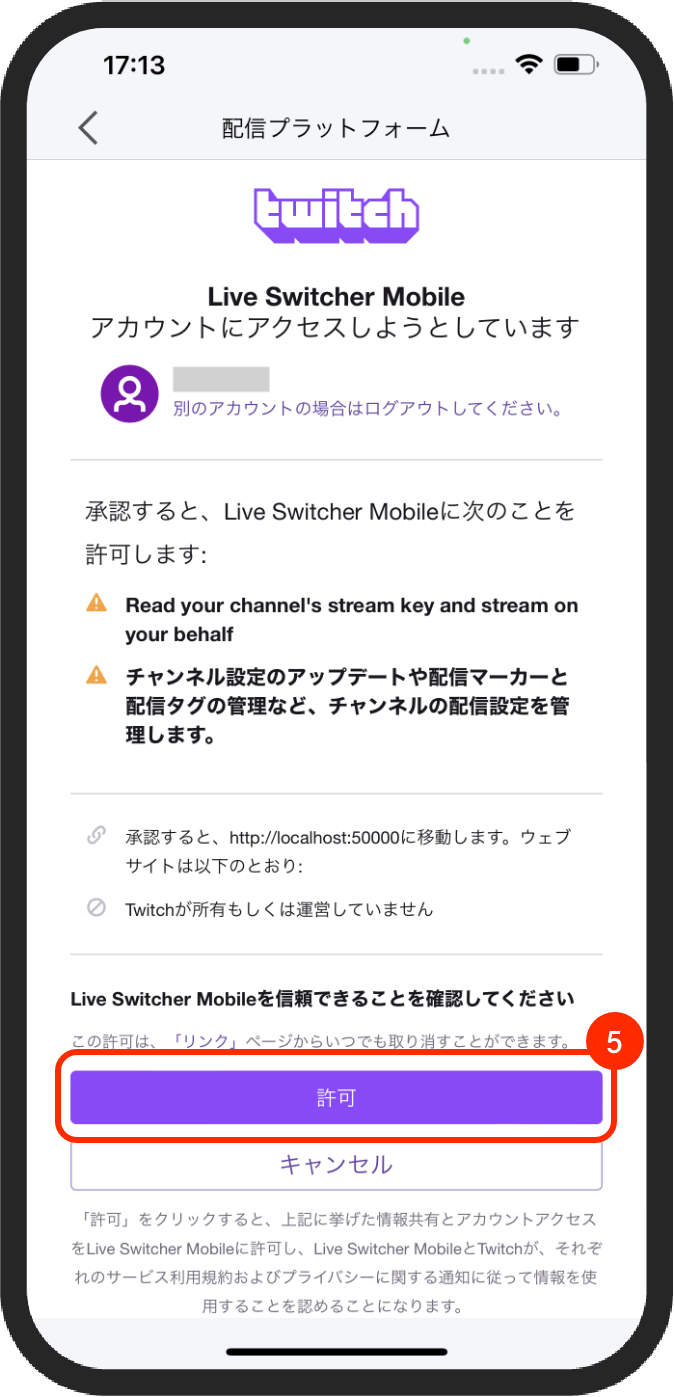Go back from the 配信プラットフォーム screen

pyautogui.click(x=89, y=128)
